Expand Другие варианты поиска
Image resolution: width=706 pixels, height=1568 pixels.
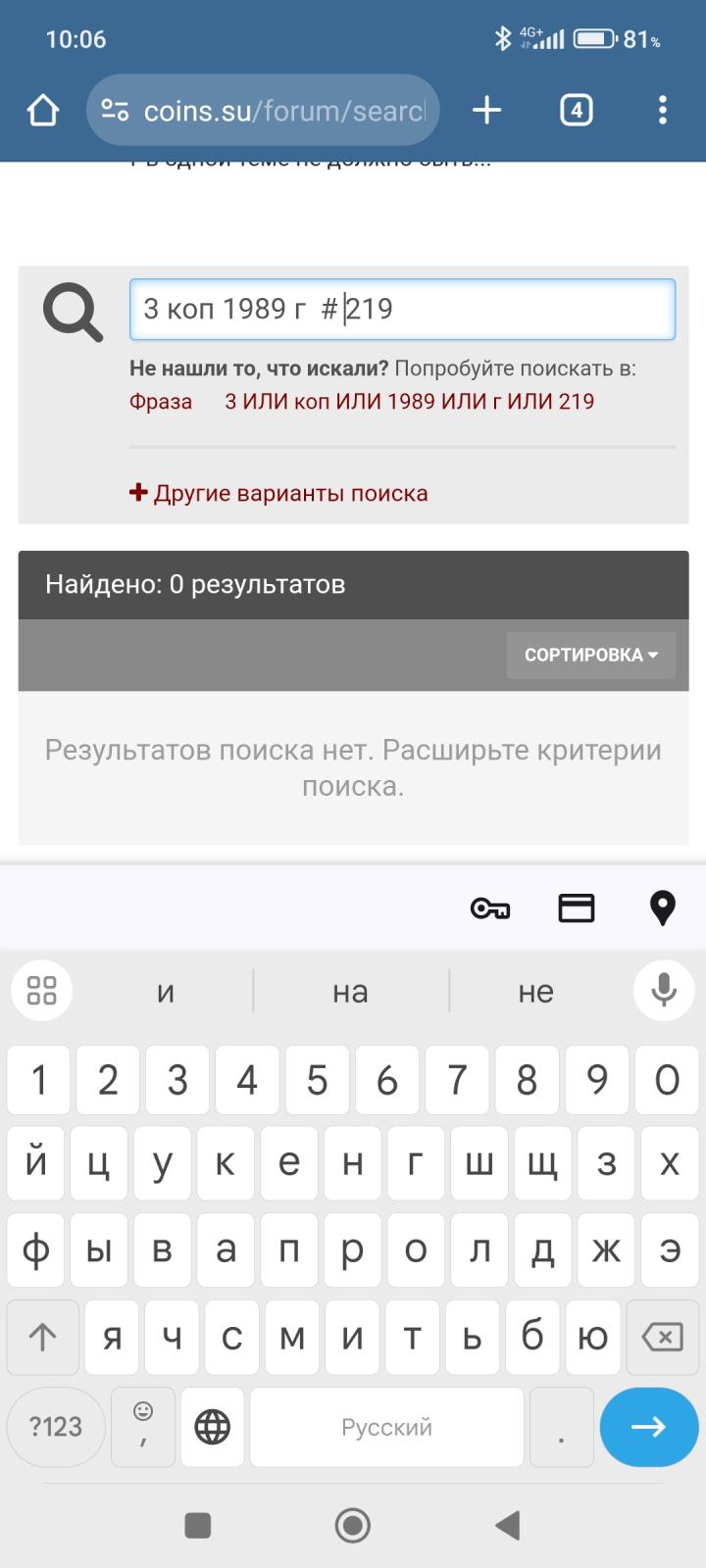(278, 493)
